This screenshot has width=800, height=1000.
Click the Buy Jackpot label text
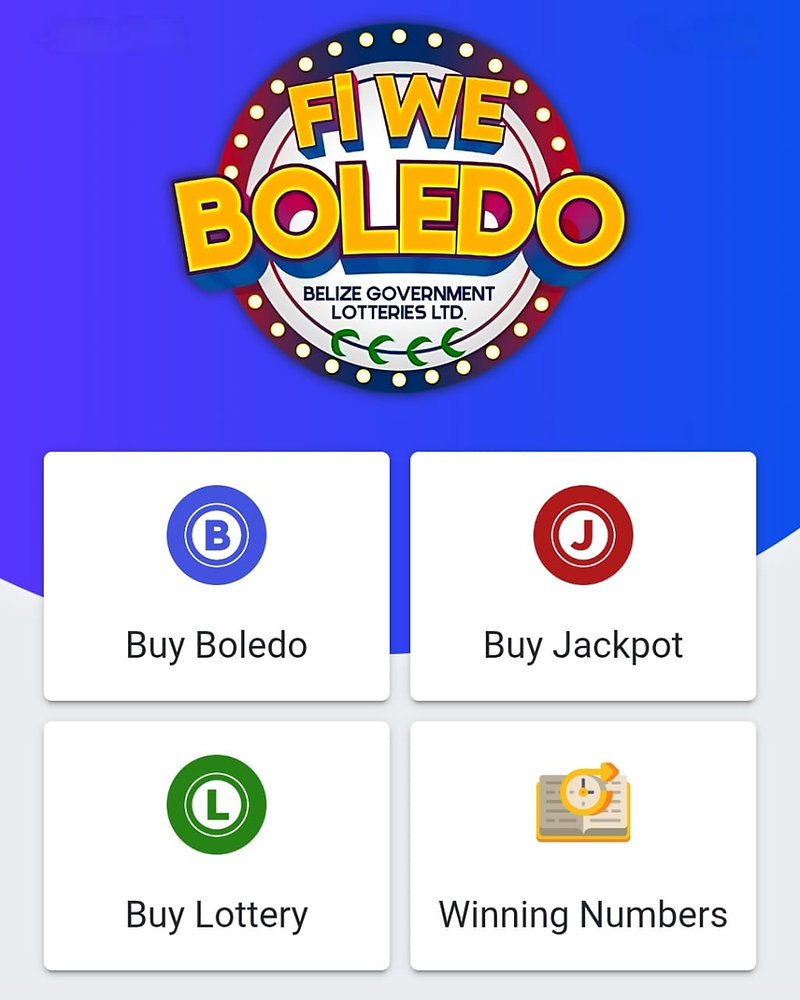coord(582,645)
